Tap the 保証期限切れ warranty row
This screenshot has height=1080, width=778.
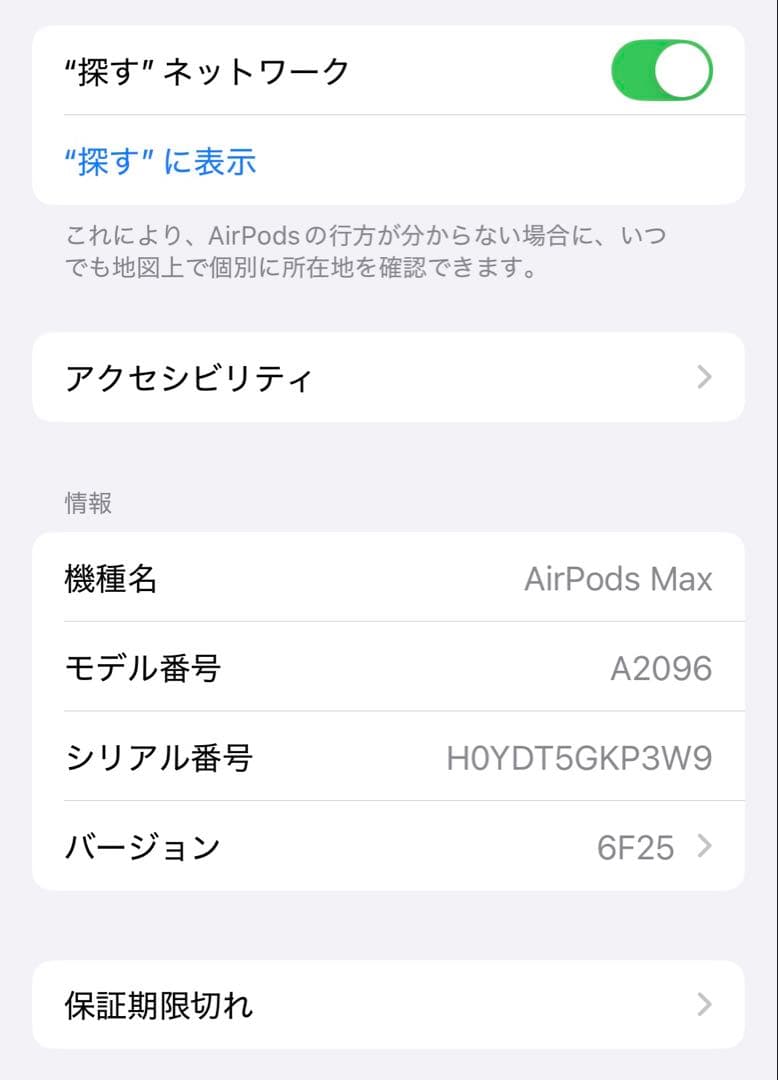(x=388, y=1004)
